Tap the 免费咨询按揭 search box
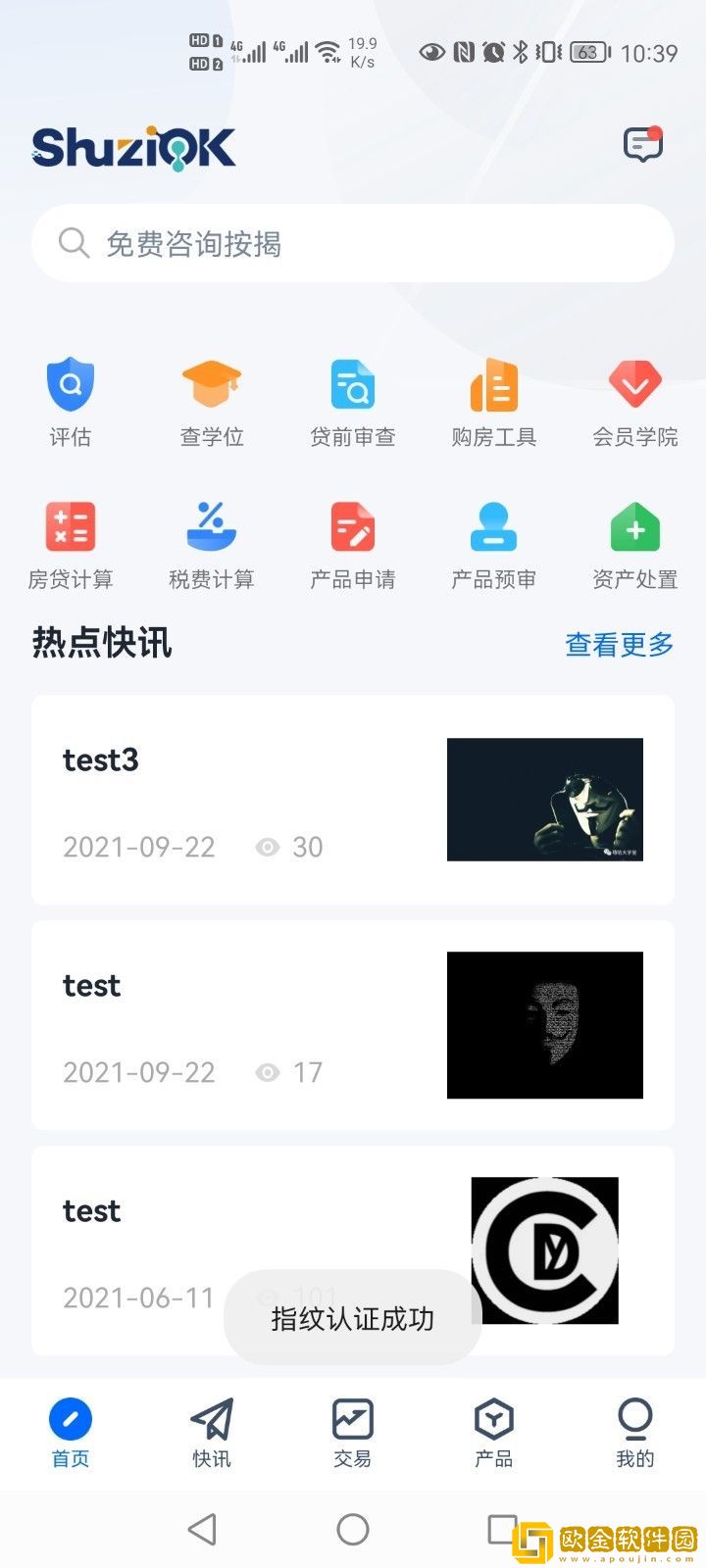 click(x=353, y=243)
